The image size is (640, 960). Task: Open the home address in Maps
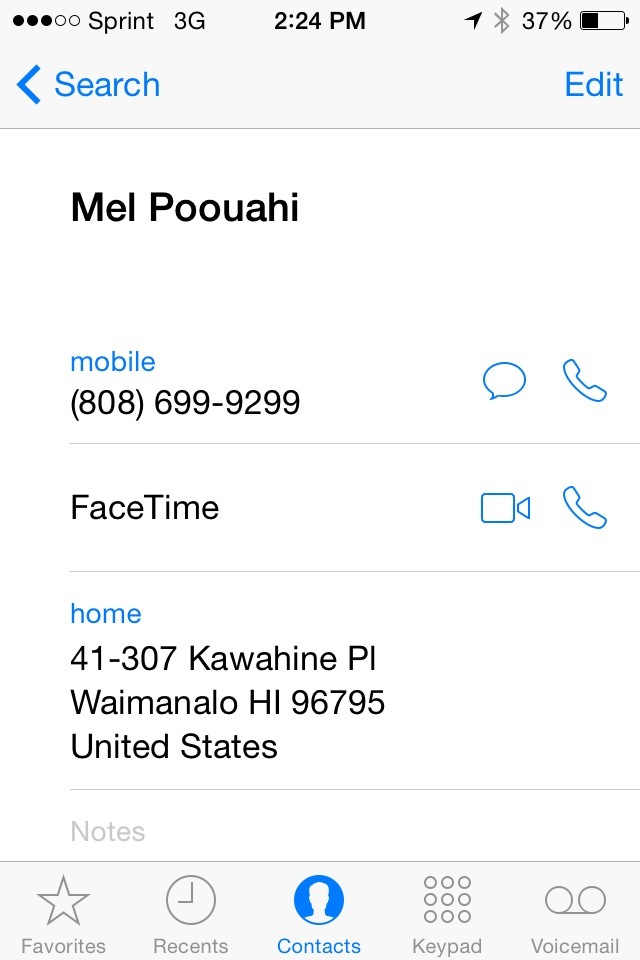[x=228, y=702]
